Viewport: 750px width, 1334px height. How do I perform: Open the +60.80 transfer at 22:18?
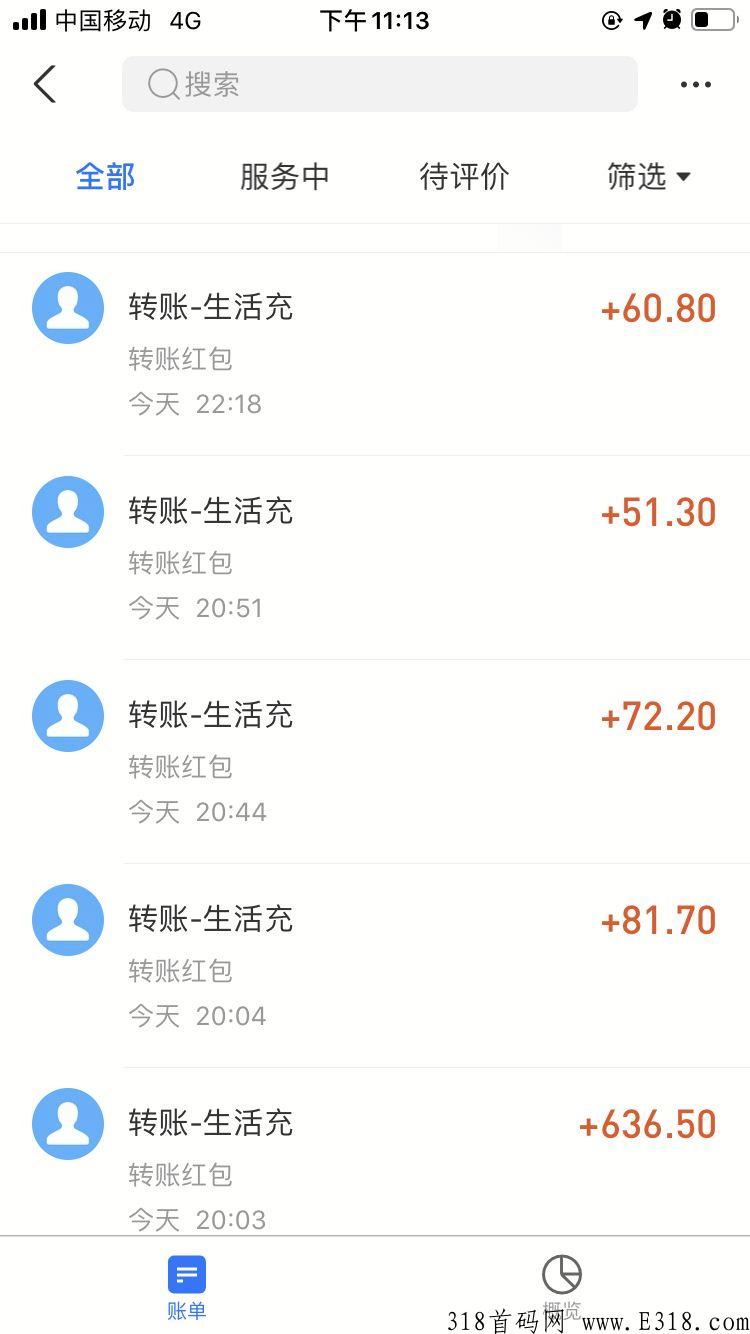[x=375, y=354]
